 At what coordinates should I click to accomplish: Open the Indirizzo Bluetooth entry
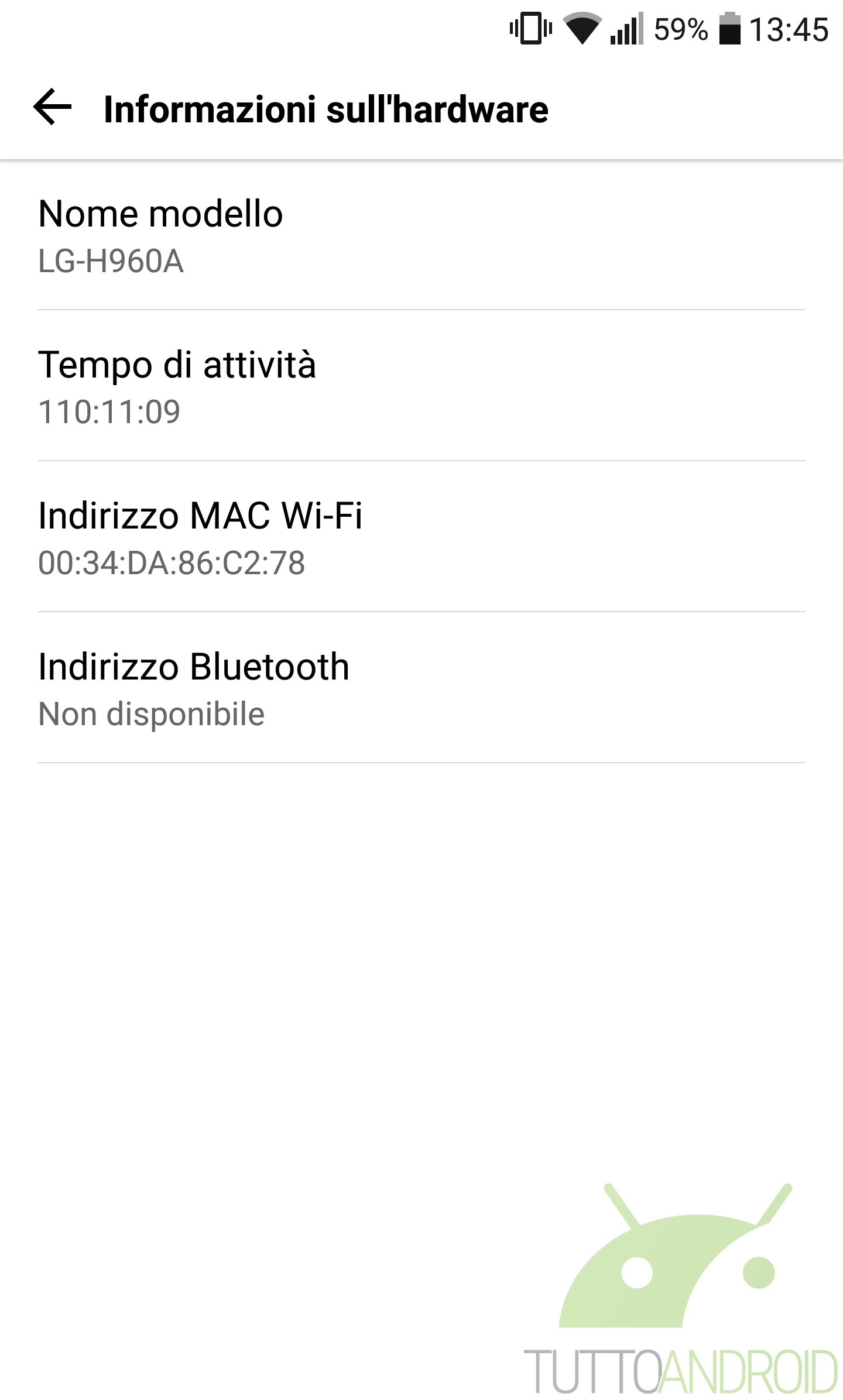pos(421,688)
